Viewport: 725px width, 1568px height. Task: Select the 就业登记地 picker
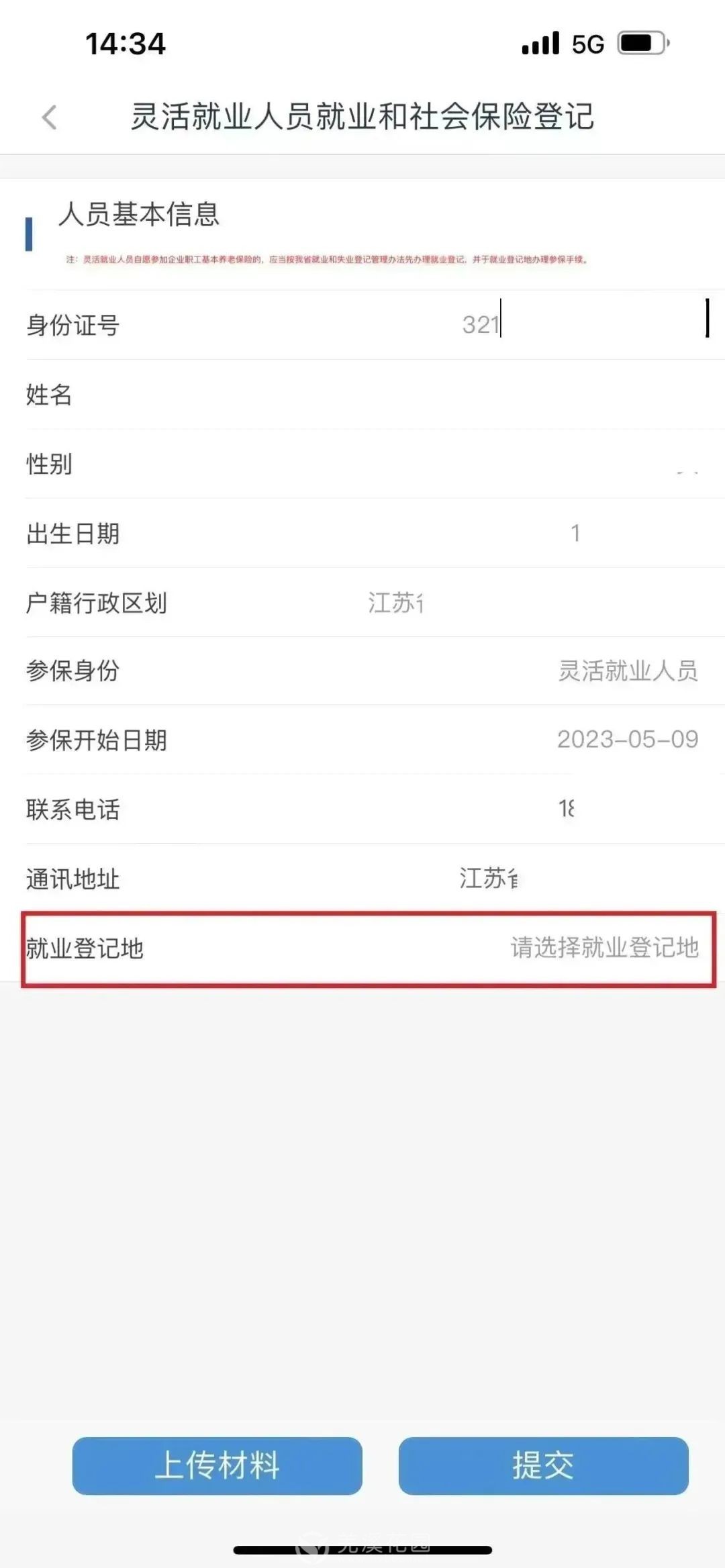pos(604,948)
